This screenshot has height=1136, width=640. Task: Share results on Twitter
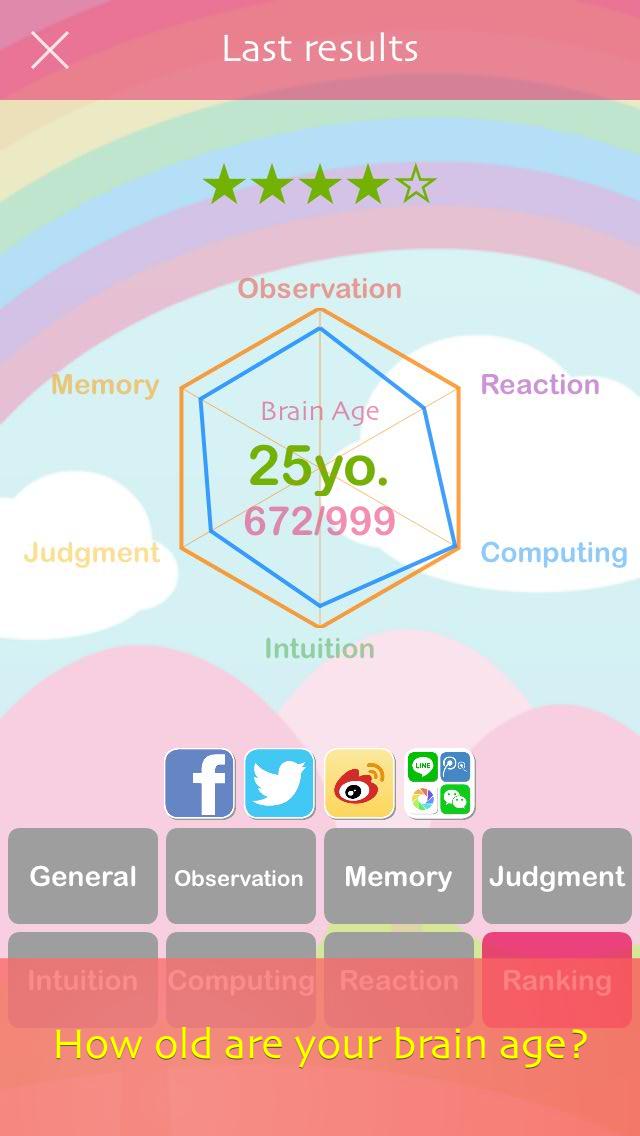[x=280, y=784]
